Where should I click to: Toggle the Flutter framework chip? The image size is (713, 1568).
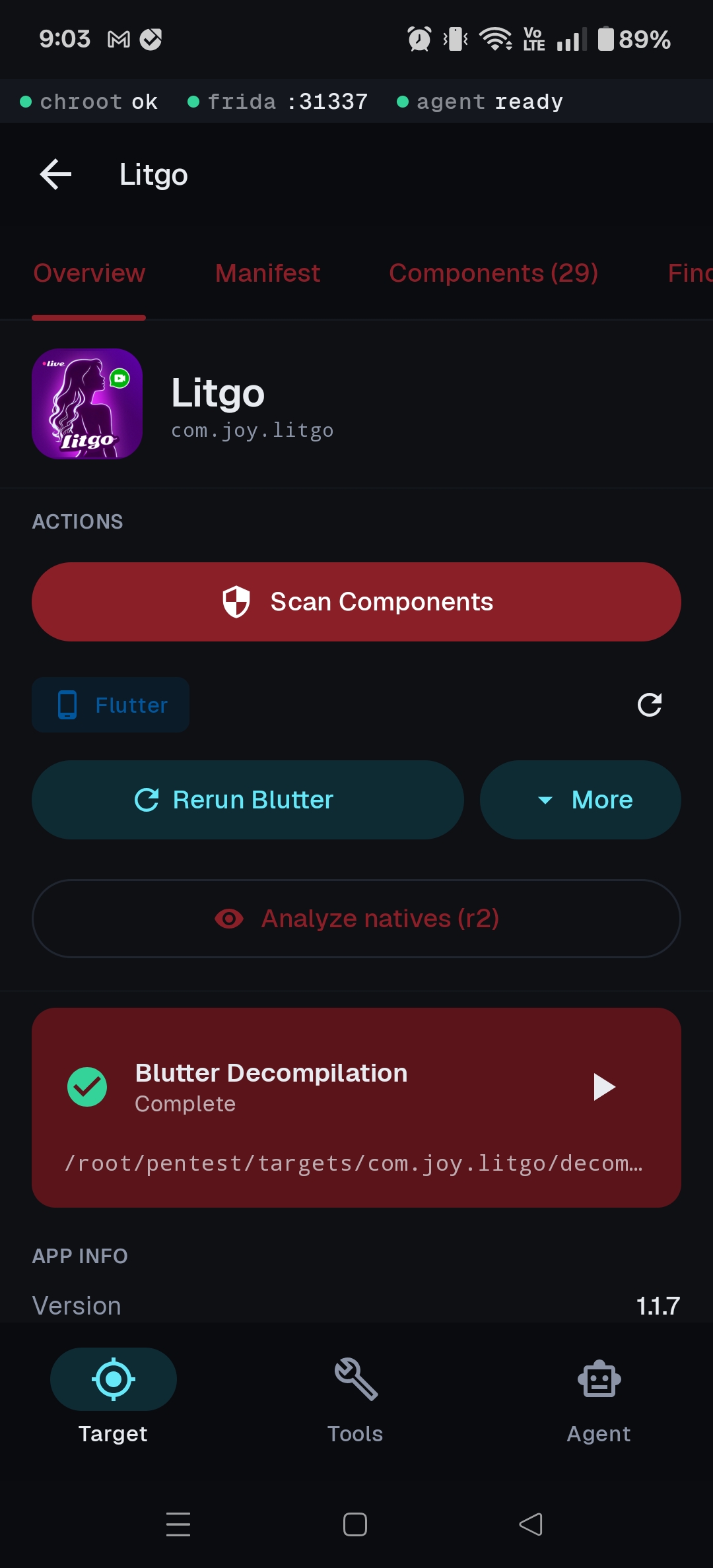(110, 704)
